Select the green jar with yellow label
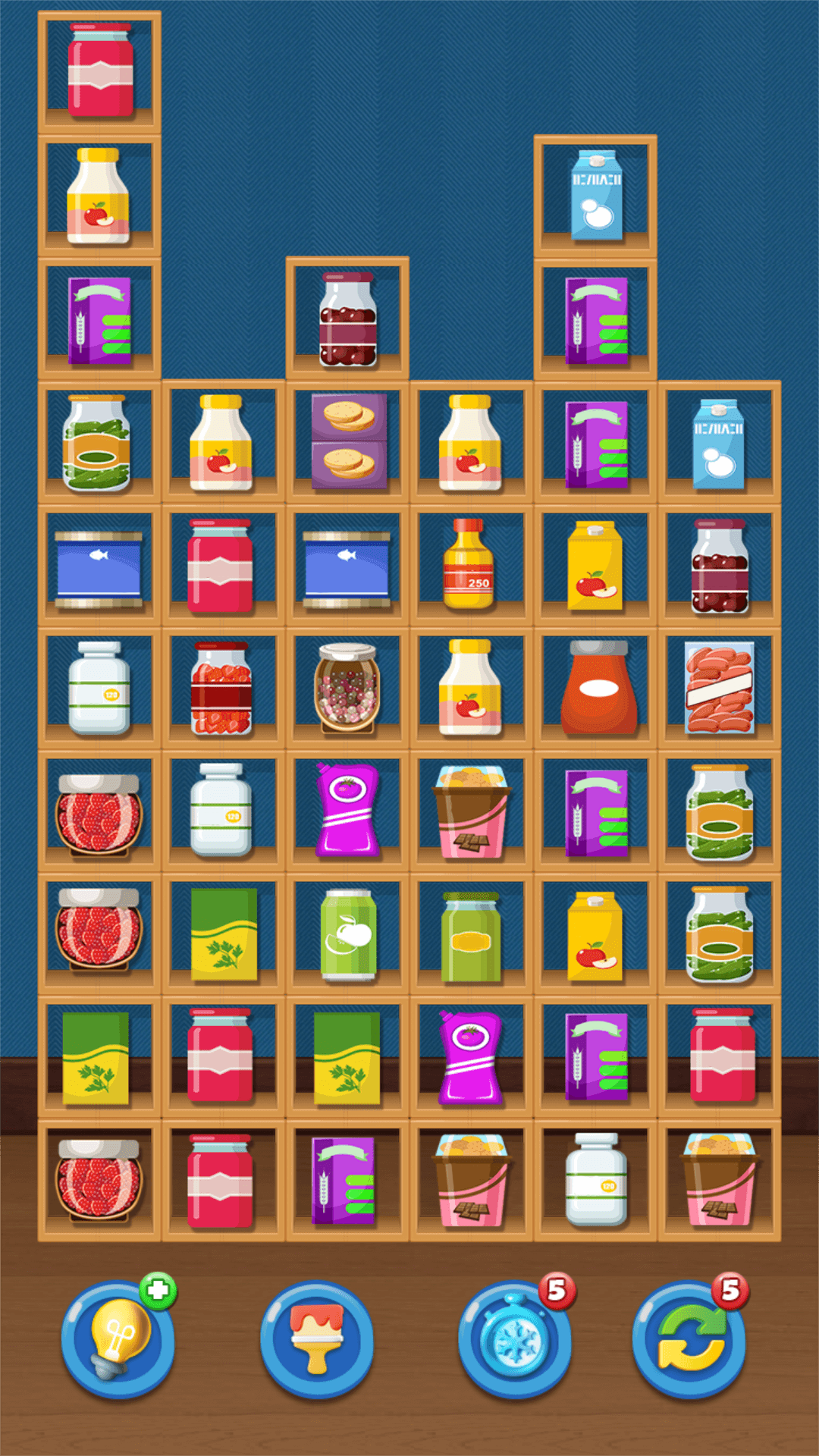The height and width of the screenshot is (1456, 819). tap(470, 937)
